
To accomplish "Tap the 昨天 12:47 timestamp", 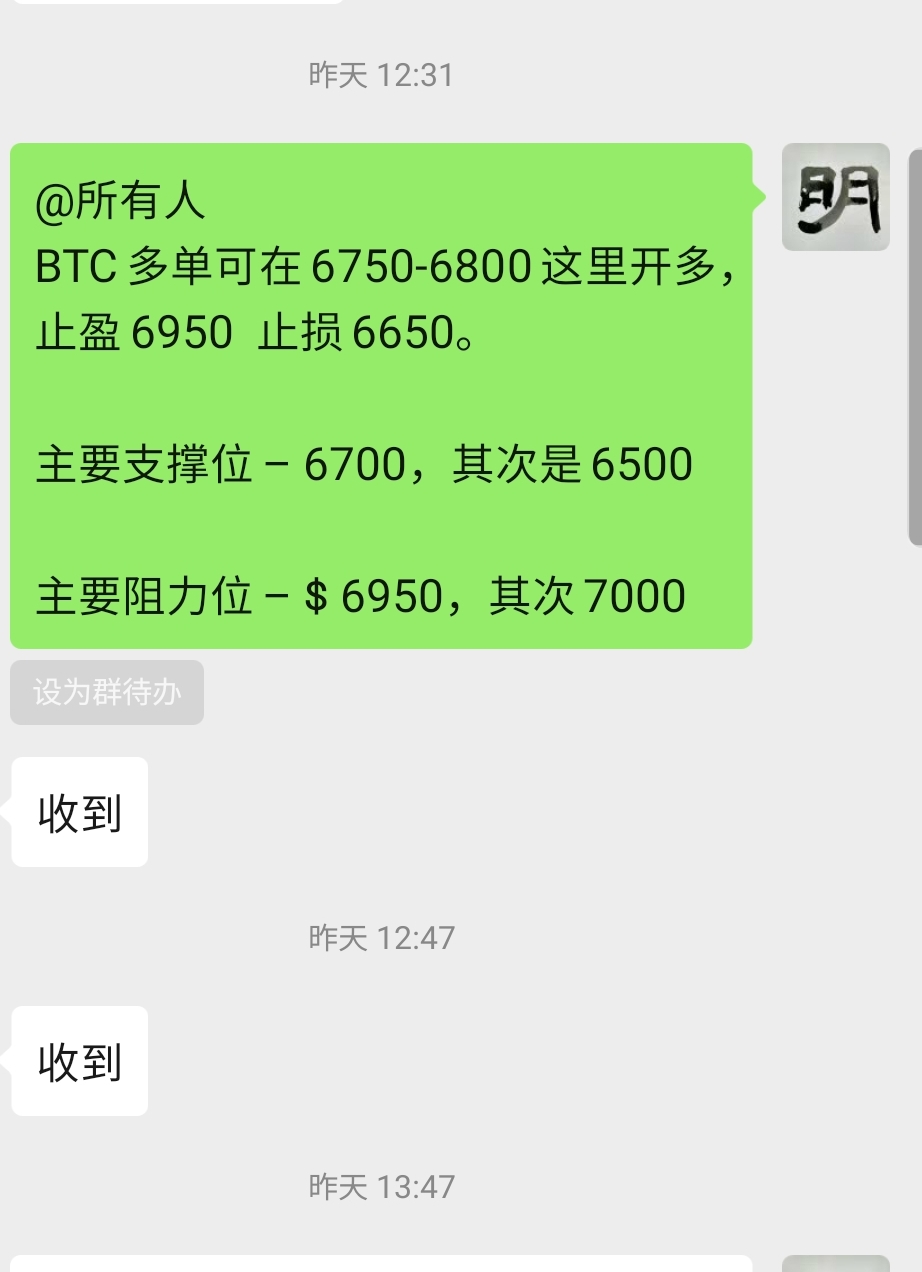I will (380, 938).
